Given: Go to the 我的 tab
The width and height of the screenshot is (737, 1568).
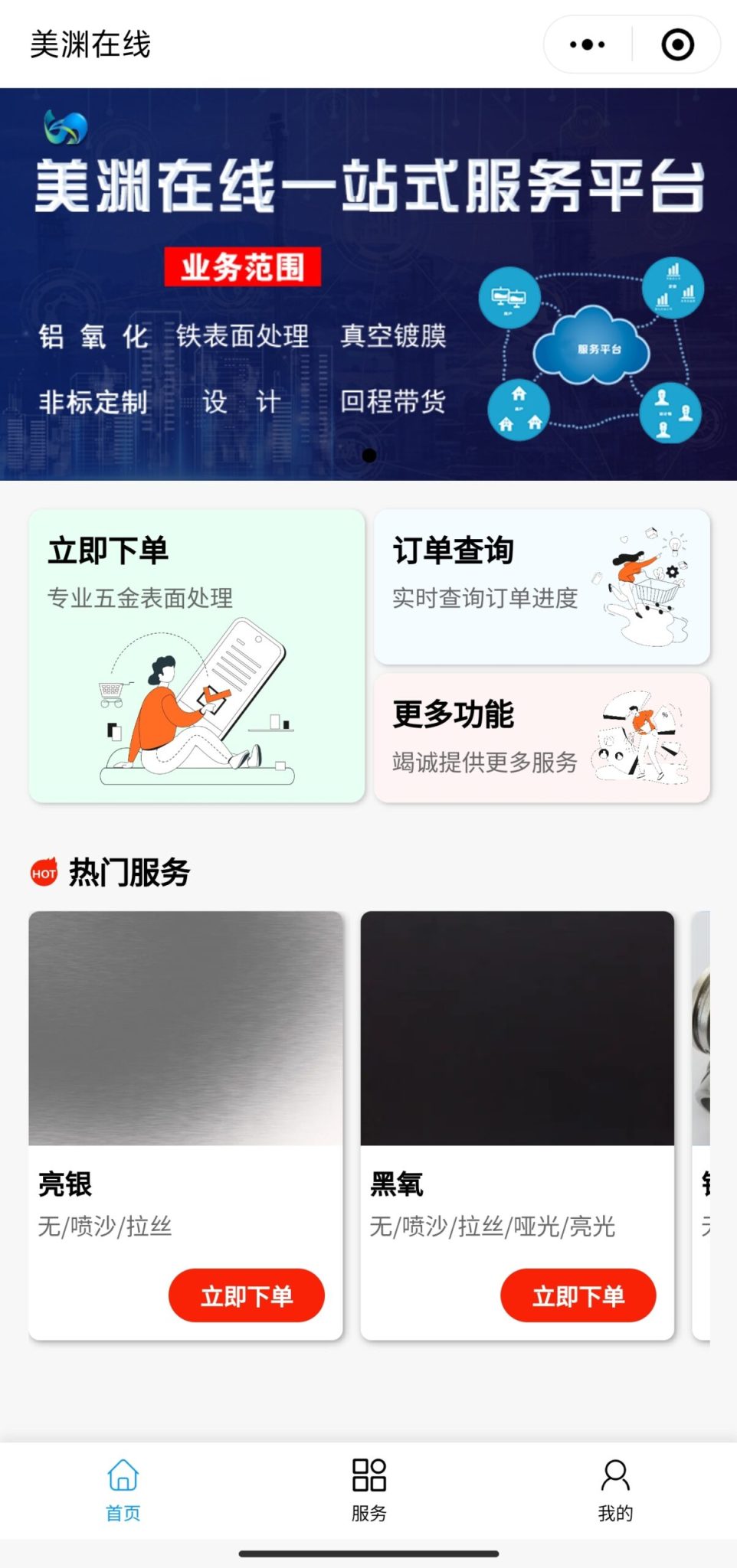Looking at the screenshot, I should point(615,1490).
